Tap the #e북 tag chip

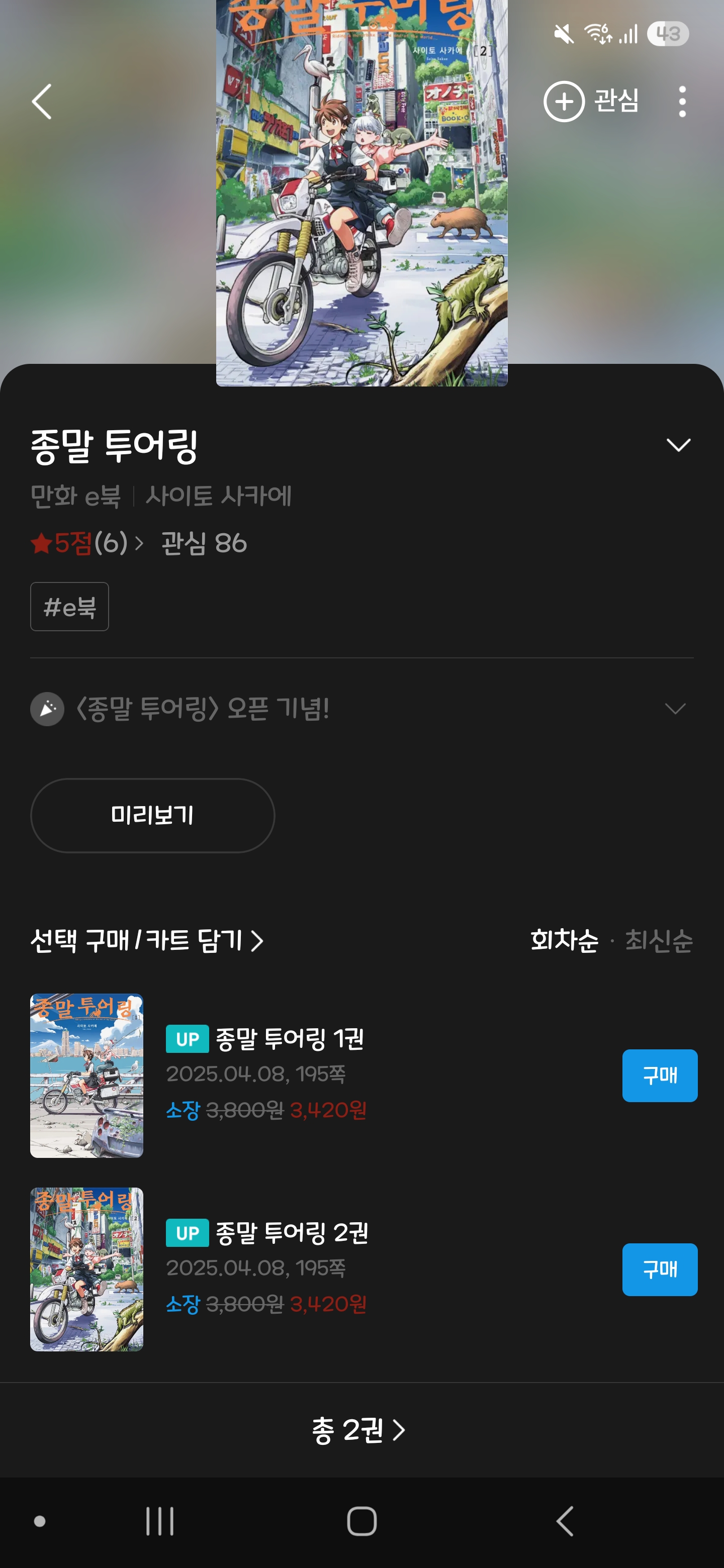(69, 607)
